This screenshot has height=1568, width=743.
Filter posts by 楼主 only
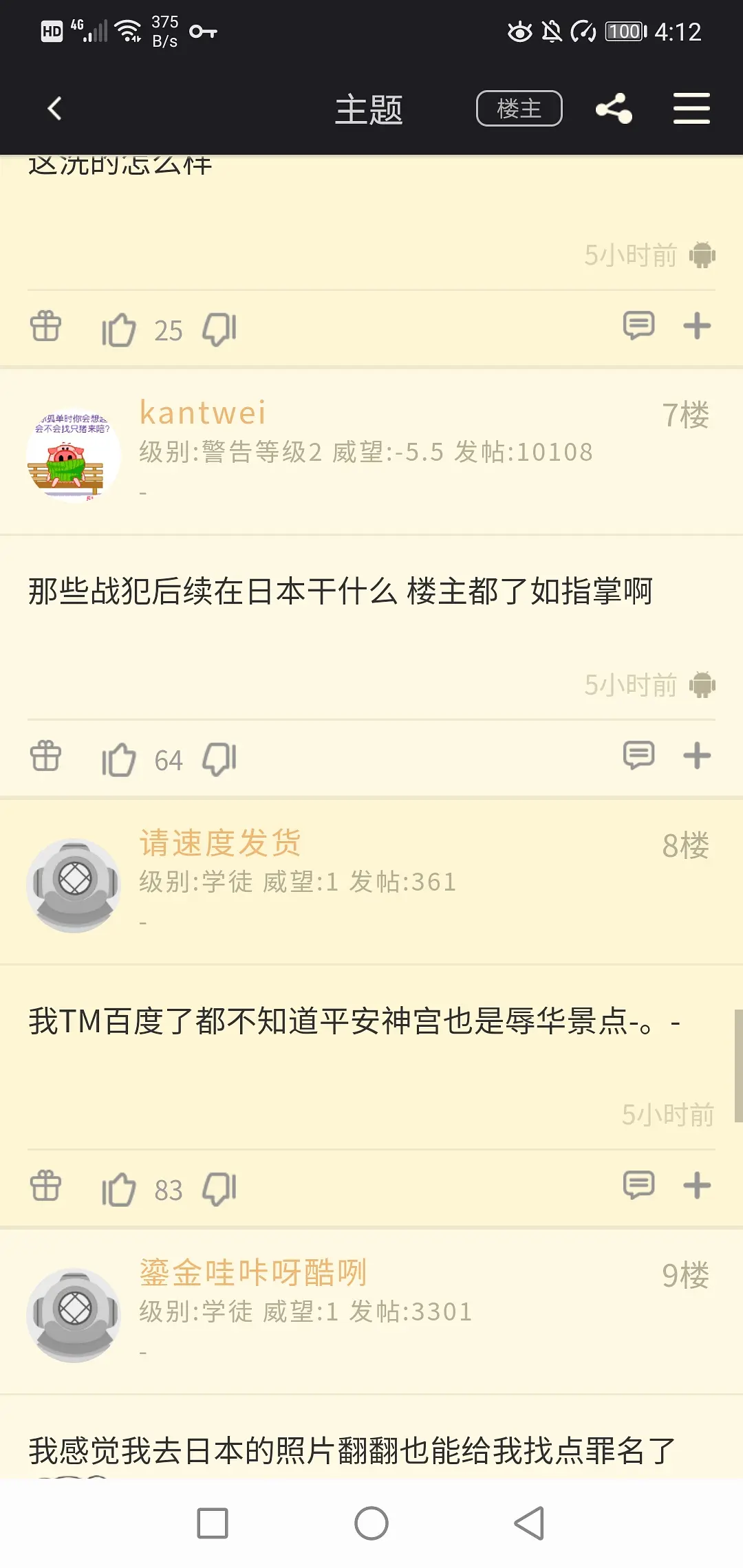tap(519, 109)
